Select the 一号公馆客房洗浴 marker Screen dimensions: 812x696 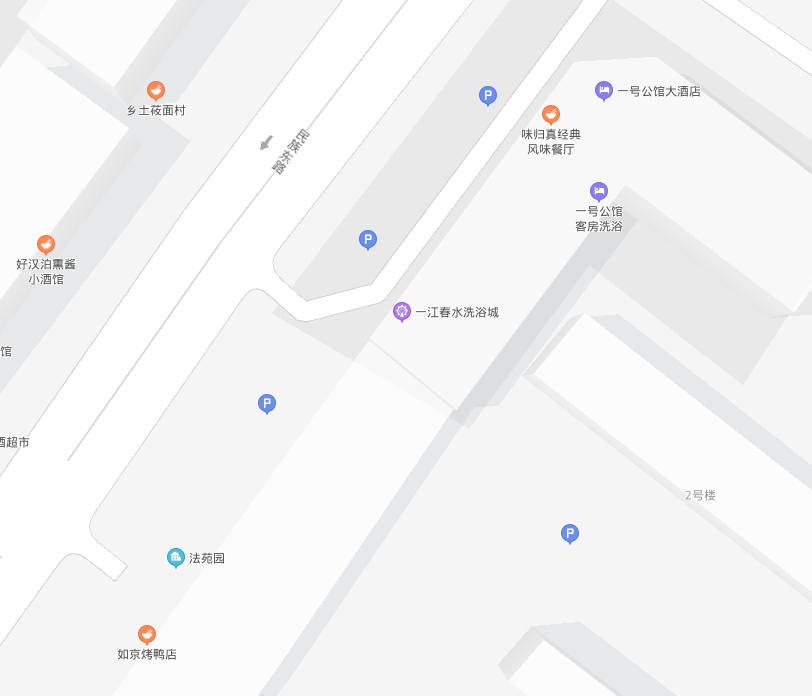[x=599, y=191]
